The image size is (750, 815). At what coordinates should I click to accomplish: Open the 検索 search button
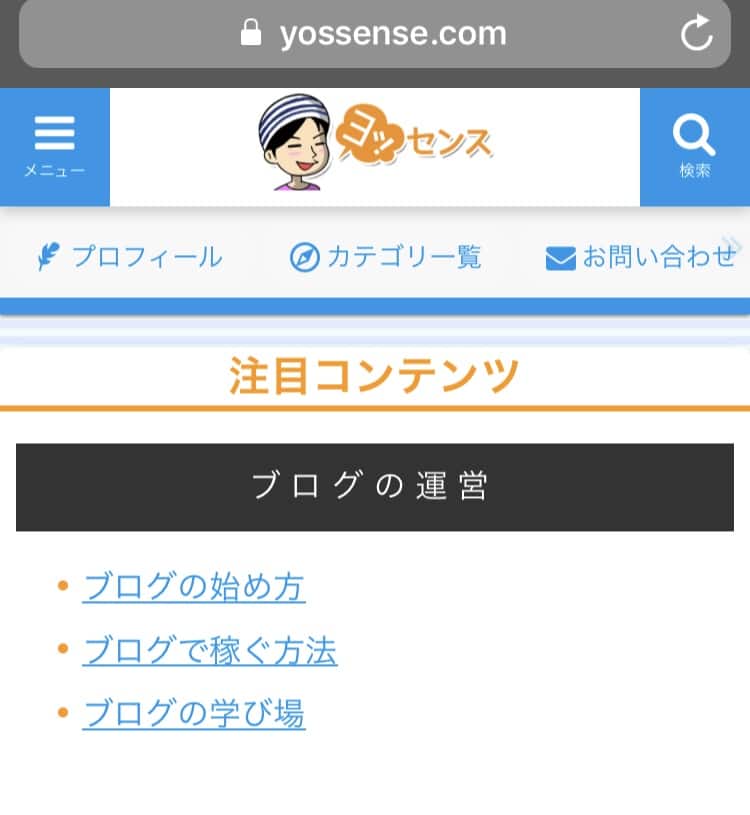[x=694, y=146]
